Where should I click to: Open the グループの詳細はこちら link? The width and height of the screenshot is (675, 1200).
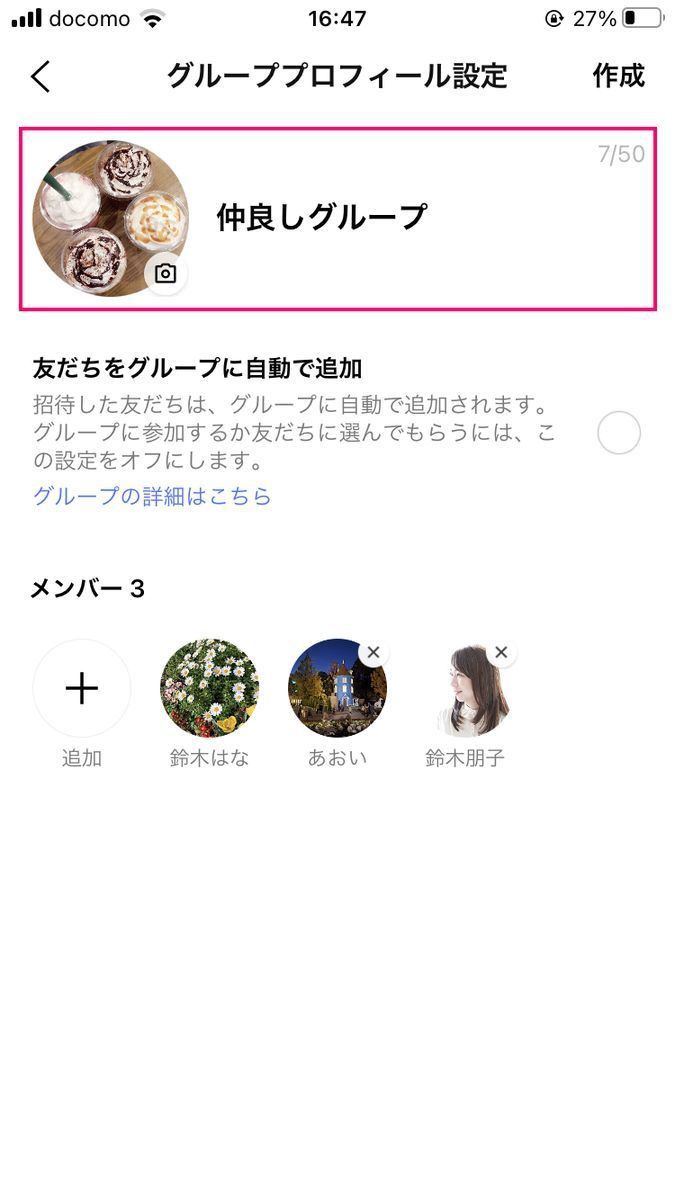(152, 496)
